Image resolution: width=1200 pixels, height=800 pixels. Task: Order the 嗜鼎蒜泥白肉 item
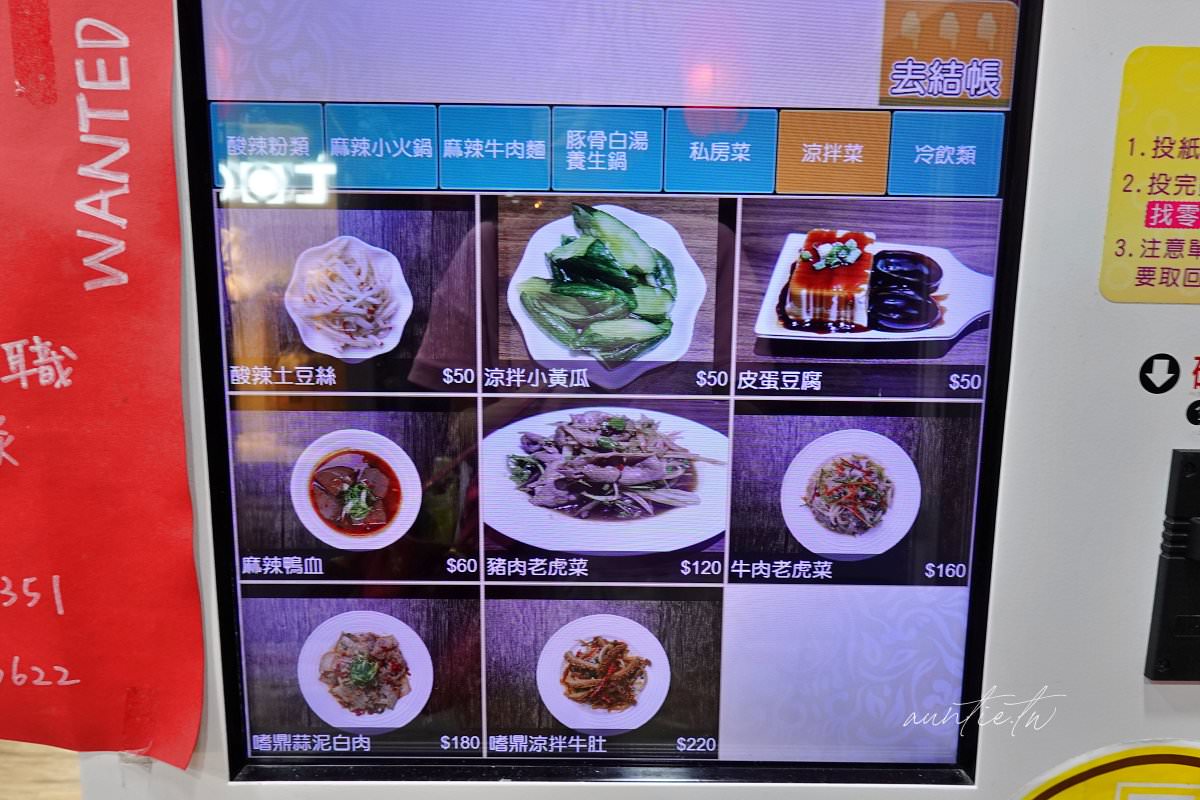coord(362,673)
